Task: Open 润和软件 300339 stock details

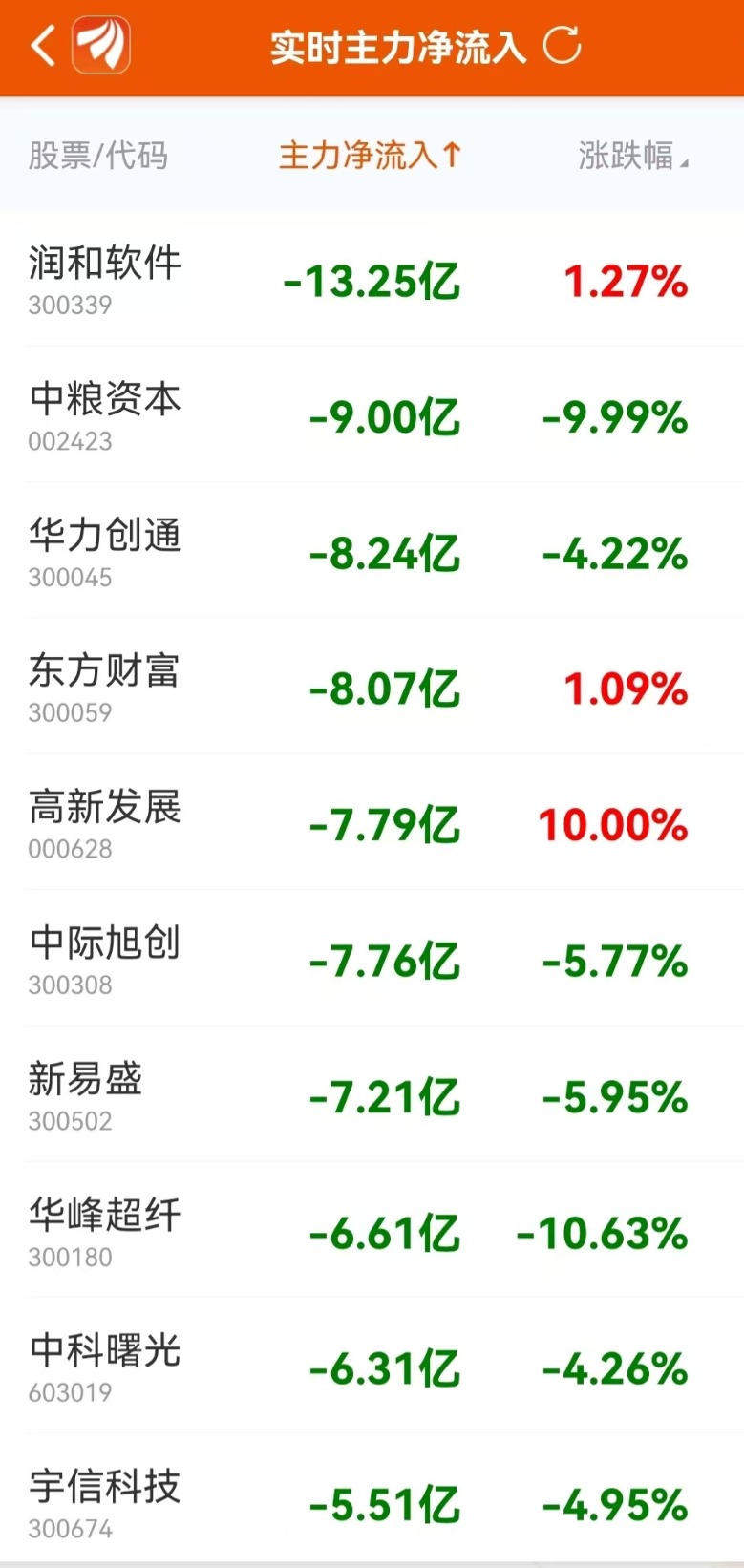Action: pyautogui.click(x=105, y=278)
